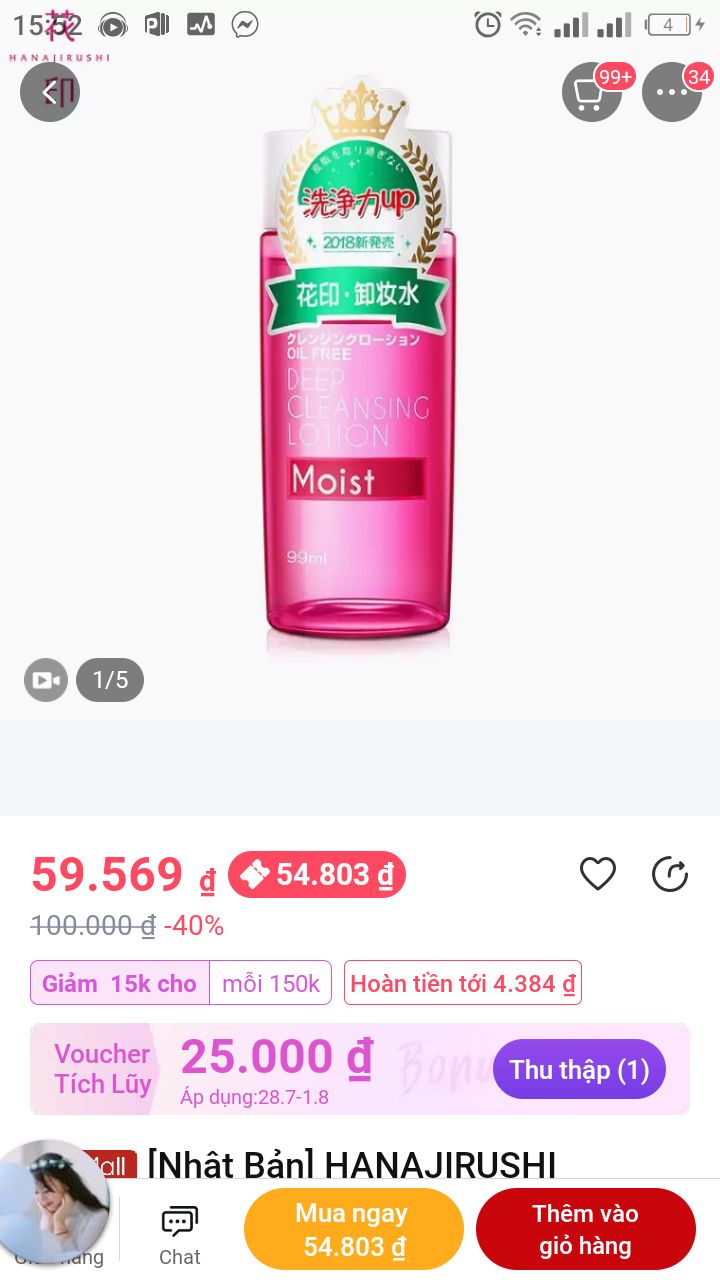Open the shopping cart with 99+ items
This screenshot has width=720, height=1280.
click(x=592, y=92)
